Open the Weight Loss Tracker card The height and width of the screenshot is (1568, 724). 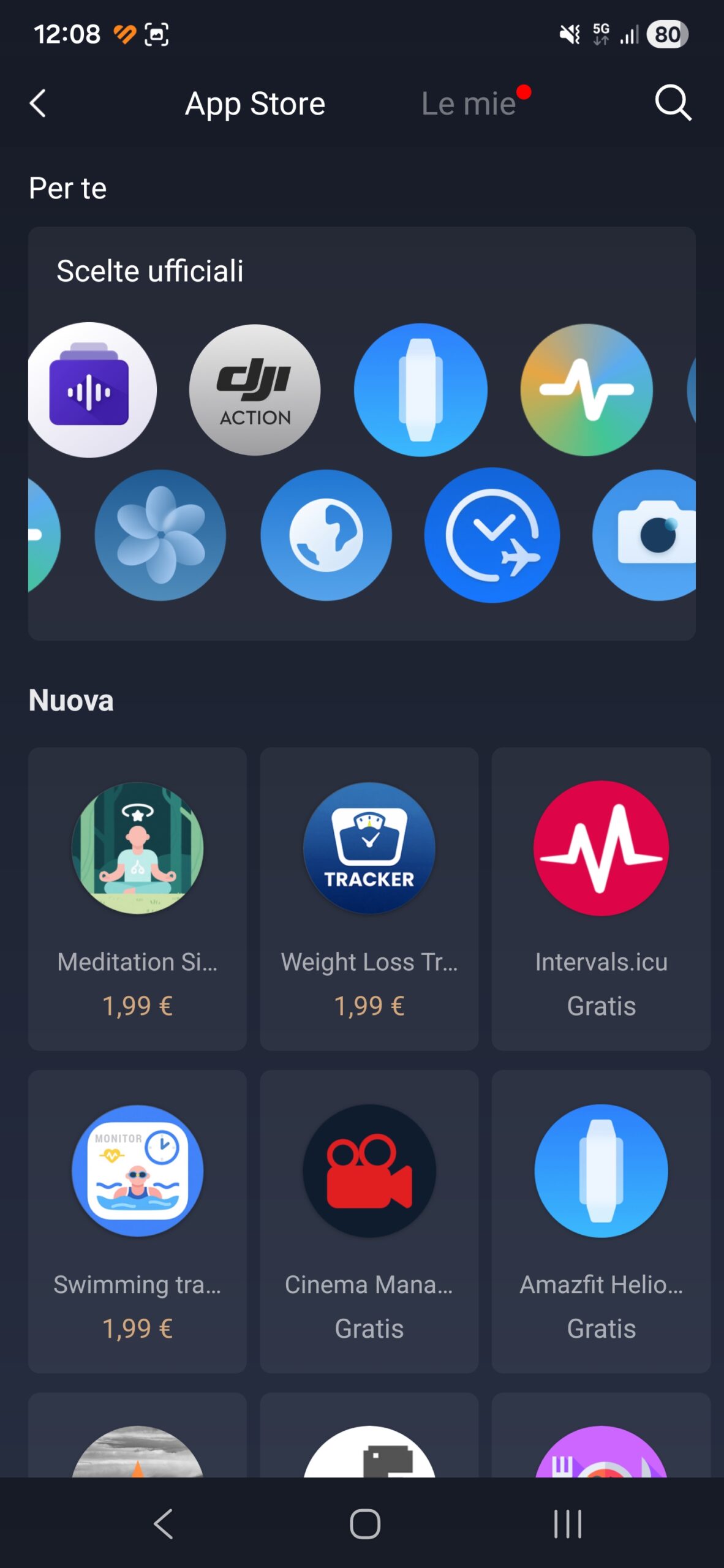coord(369,898)
